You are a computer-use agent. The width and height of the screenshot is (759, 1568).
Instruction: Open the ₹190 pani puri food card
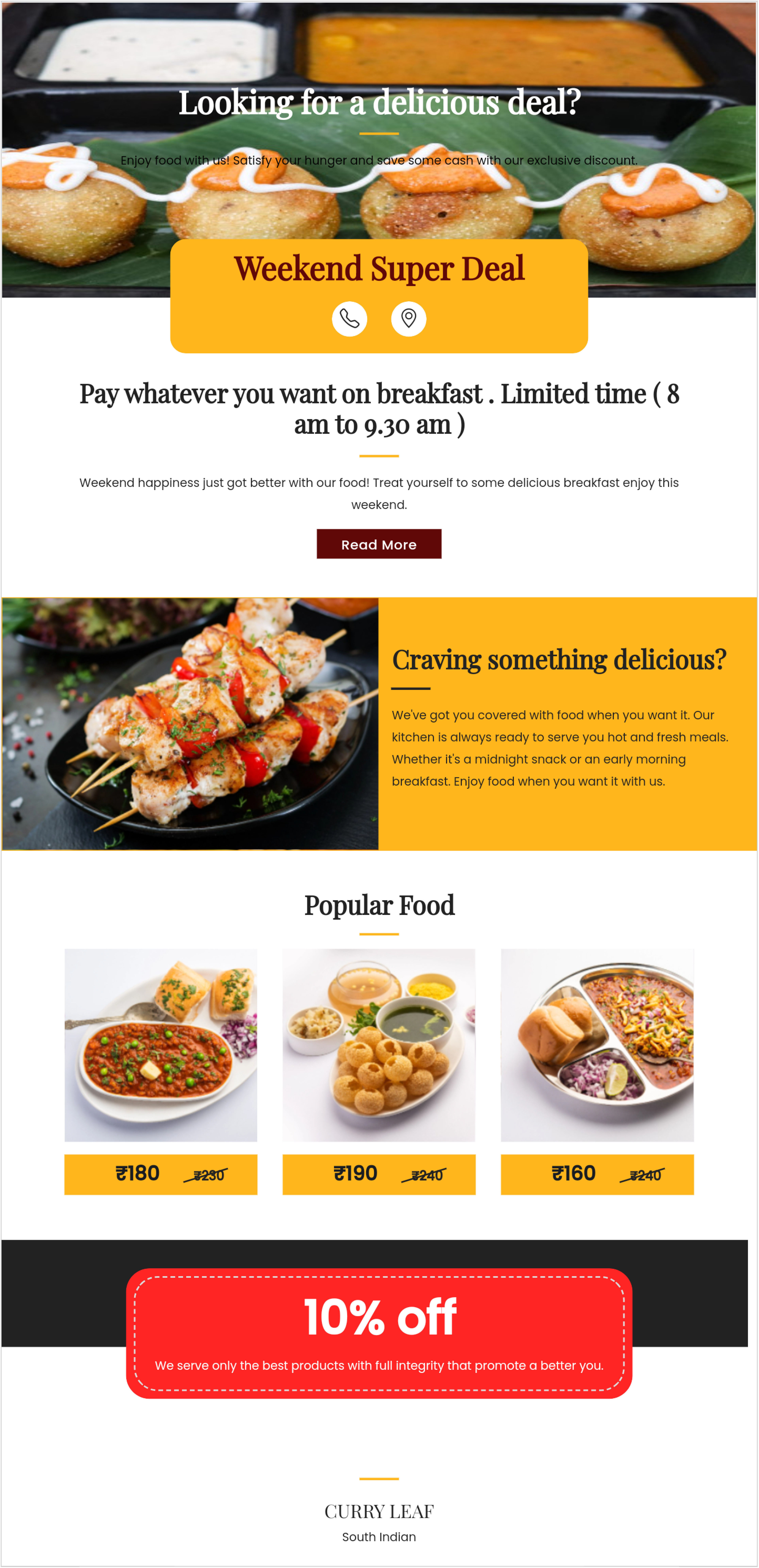pos(379,1071)
